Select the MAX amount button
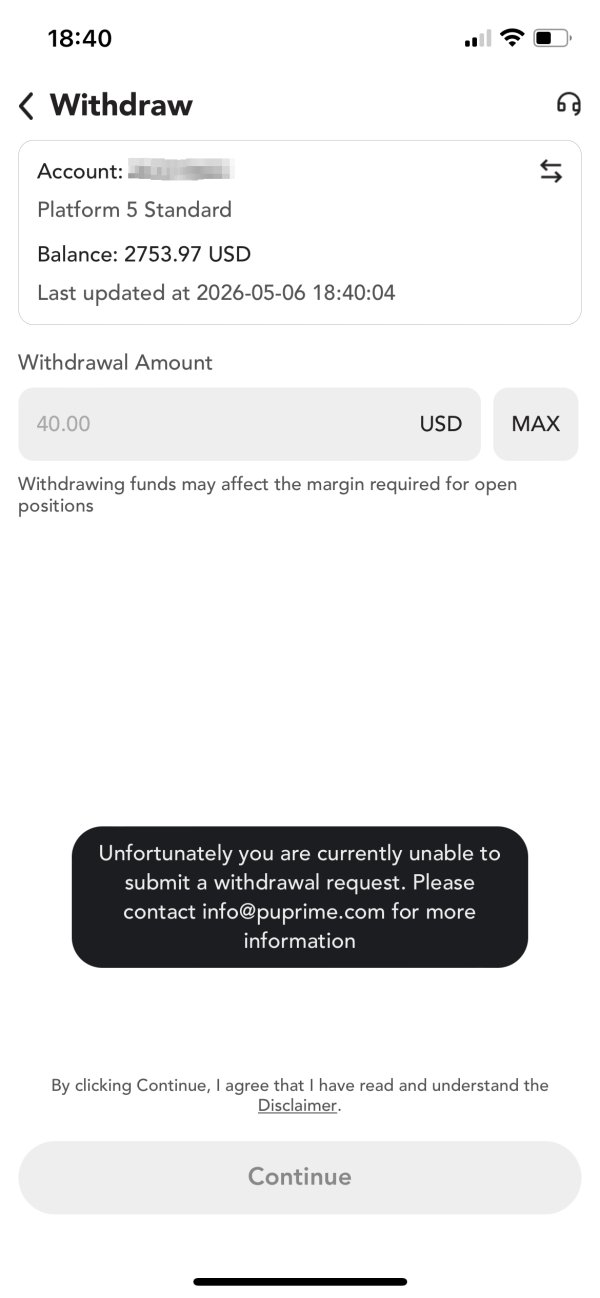The height and width of the screenshot is (1298, 600). coord(536,424)
